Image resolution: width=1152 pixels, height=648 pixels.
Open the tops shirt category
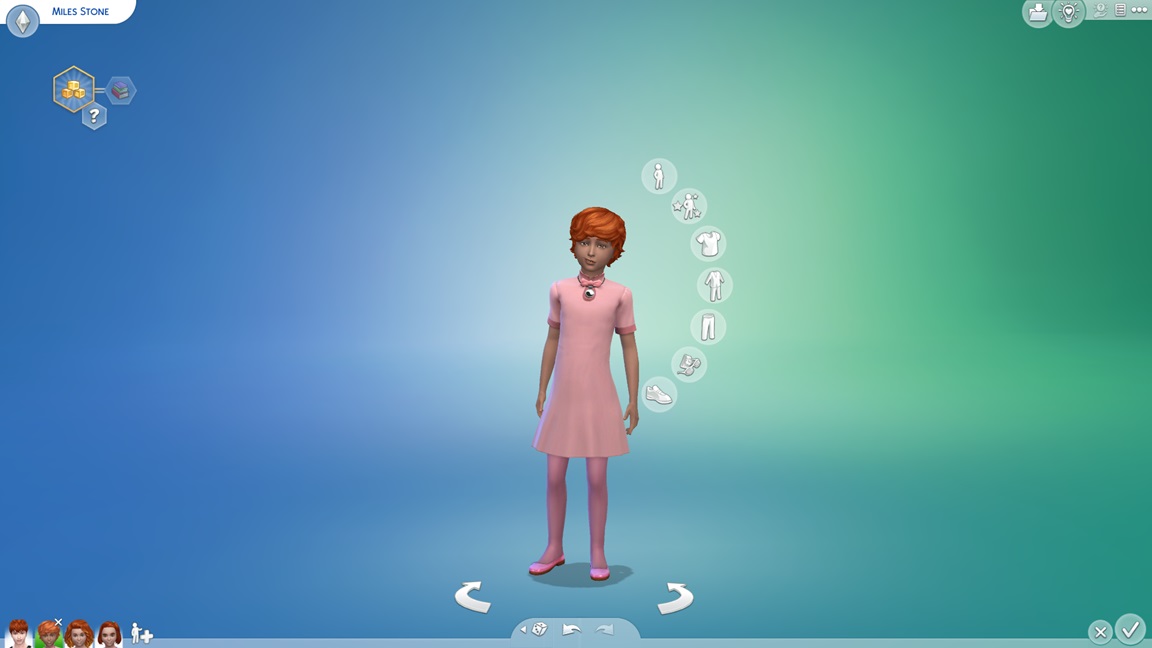708,243
